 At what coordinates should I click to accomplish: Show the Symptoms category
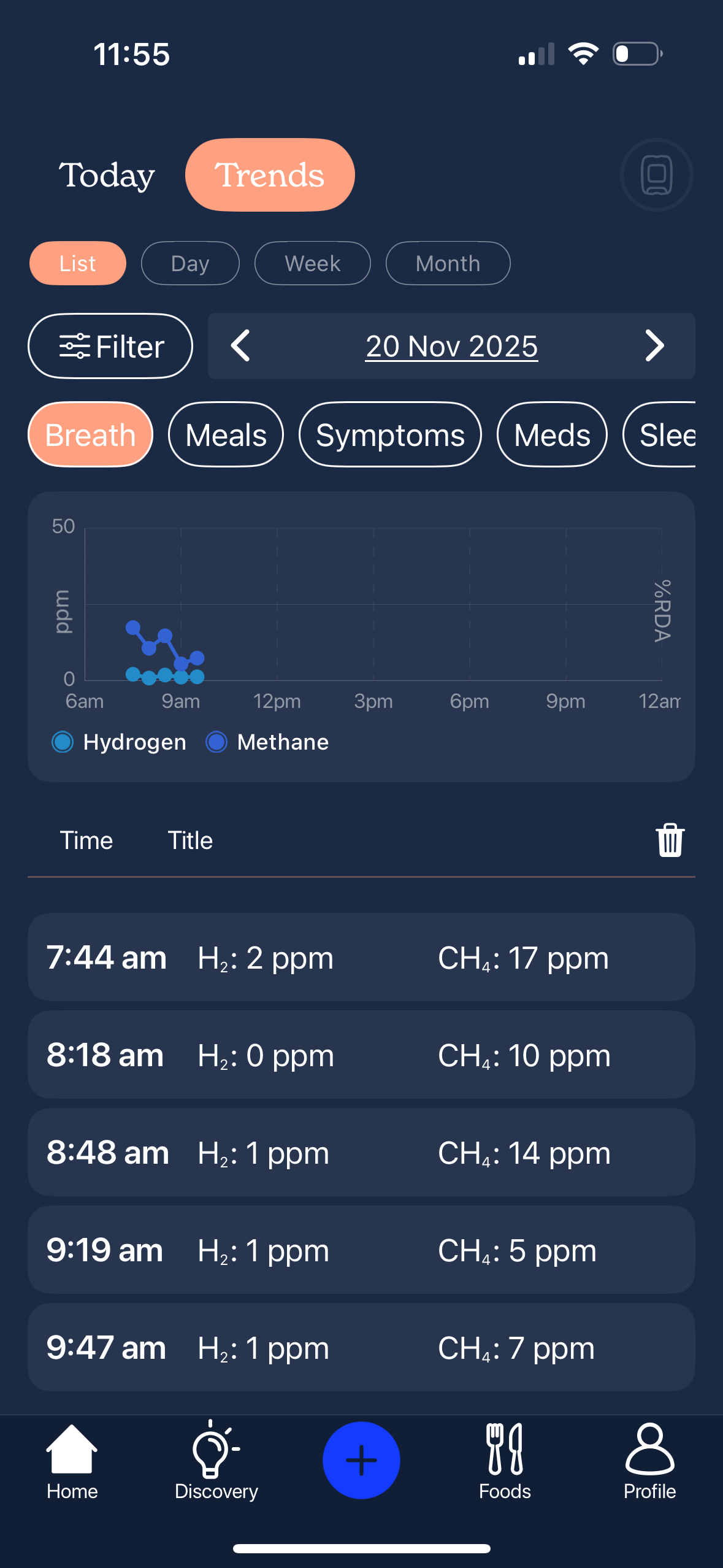[x=390, y=435]
